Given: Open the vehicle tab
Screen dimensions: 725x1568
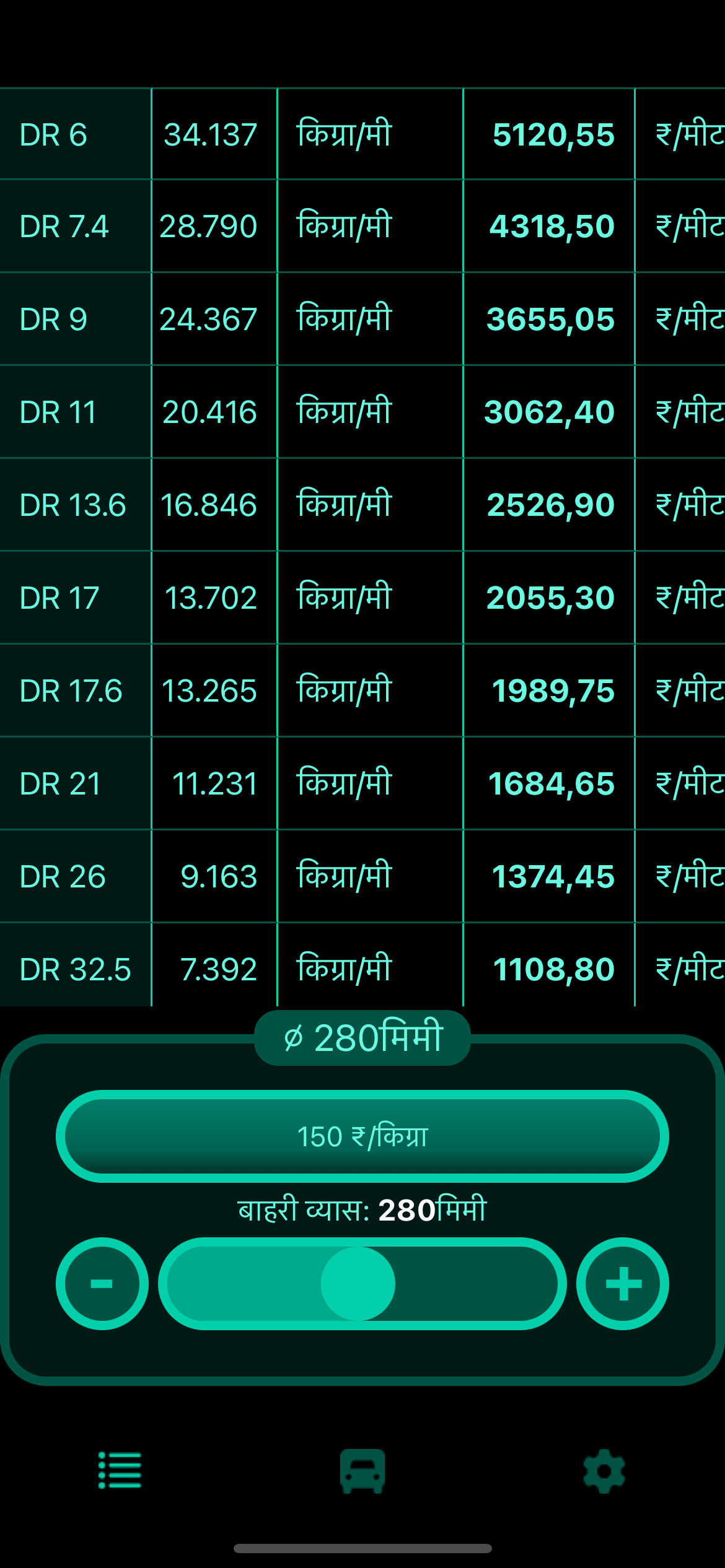Looking at the screenshot, I should [362, 1471].
